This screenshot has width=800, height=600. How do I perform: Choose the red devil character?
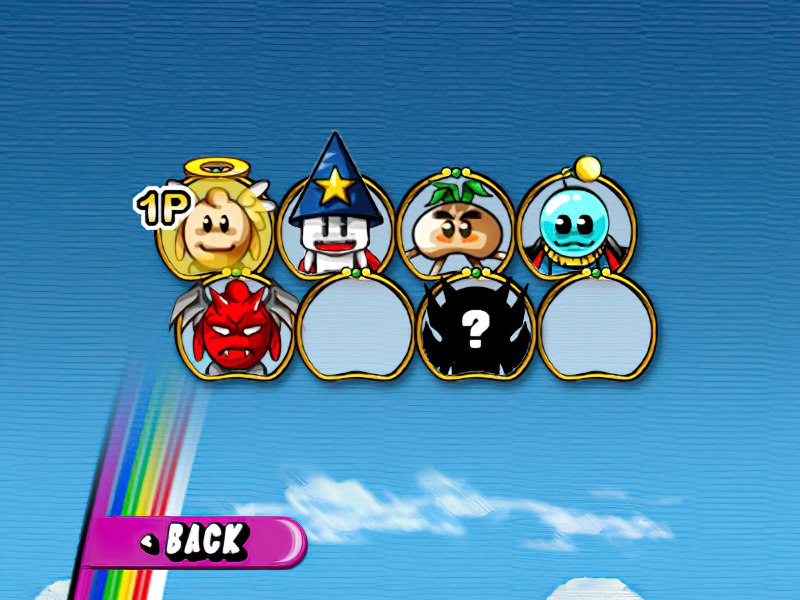234,327
